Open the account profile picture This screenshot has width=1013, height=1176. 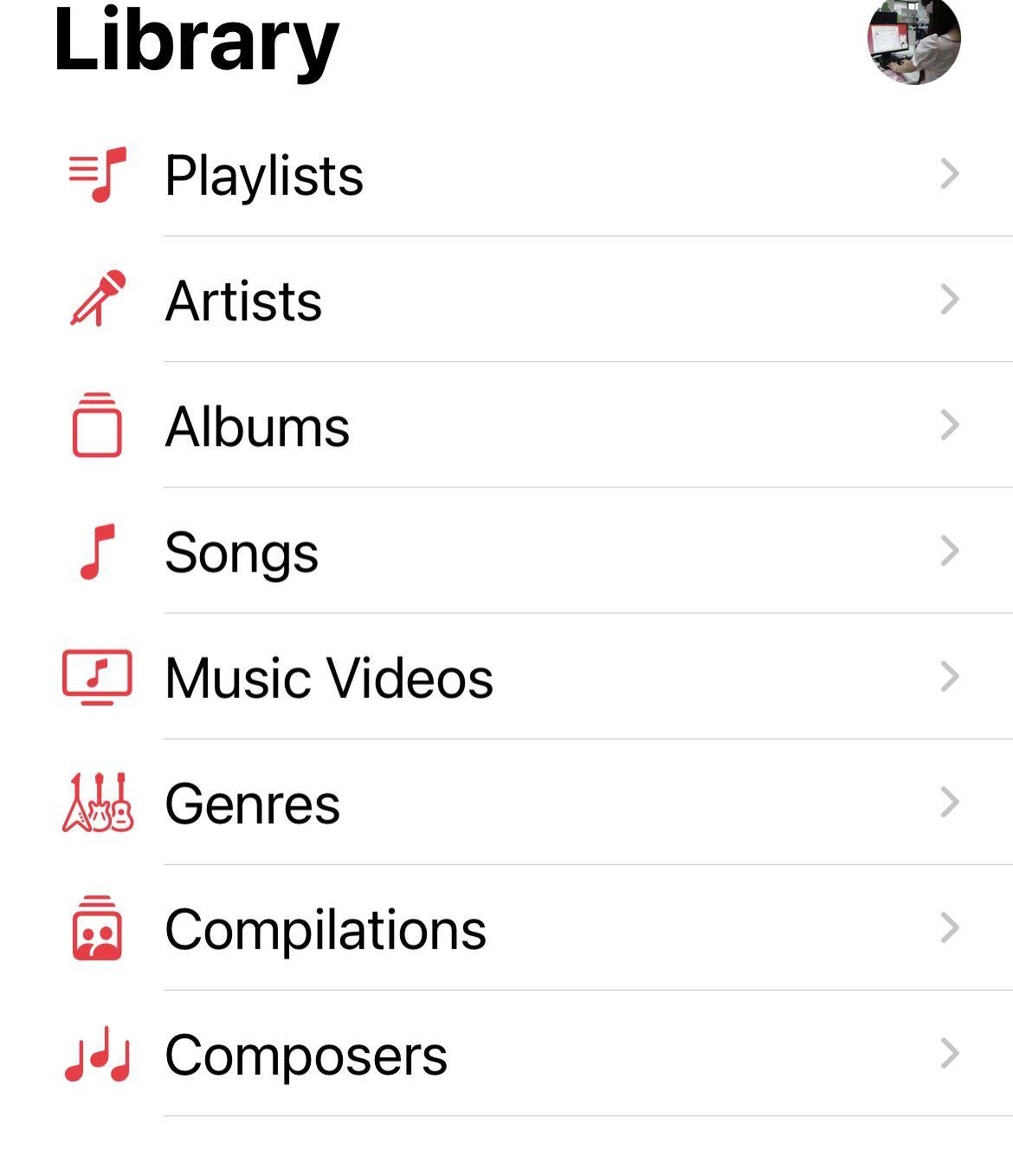(x=913, y=39)
